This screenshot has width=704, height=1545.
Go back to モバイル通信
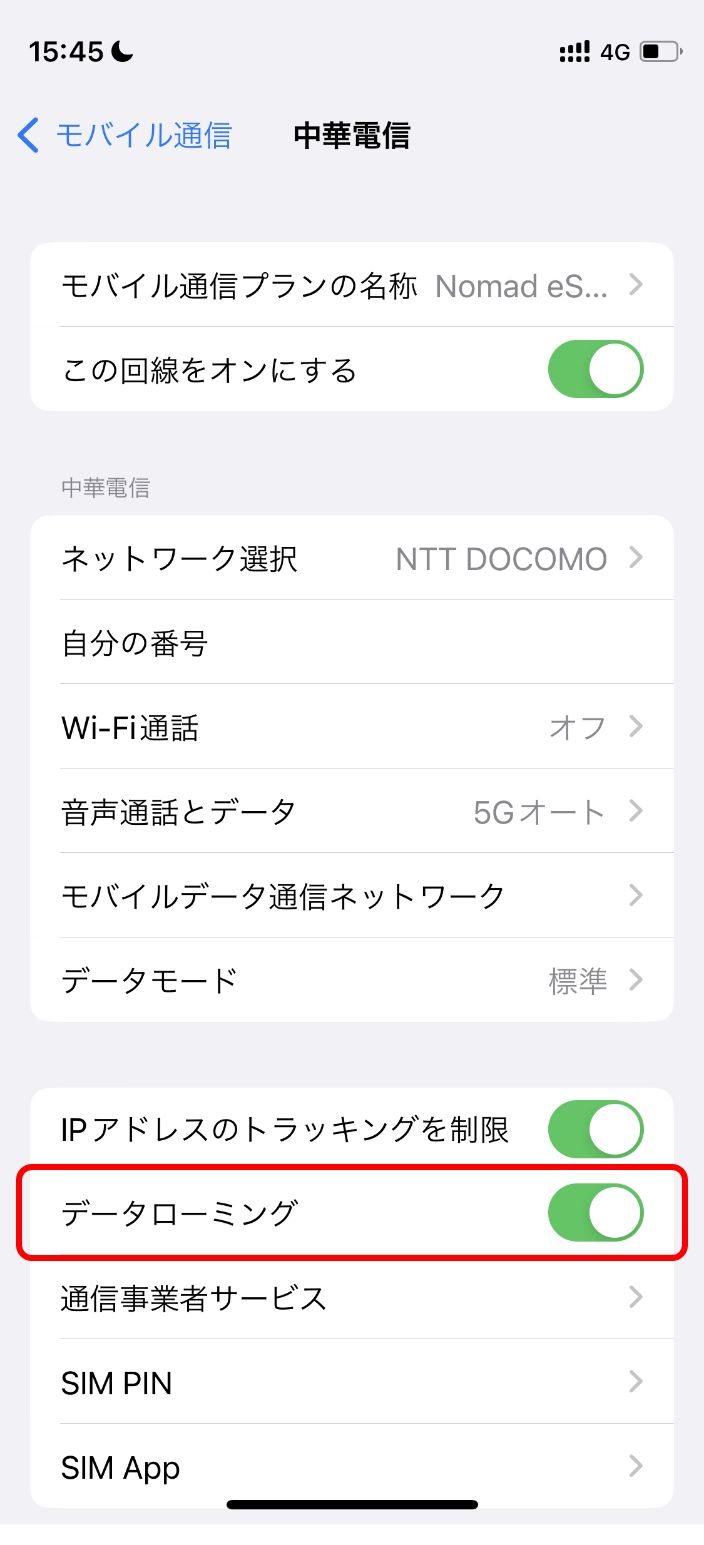[125, 135]
